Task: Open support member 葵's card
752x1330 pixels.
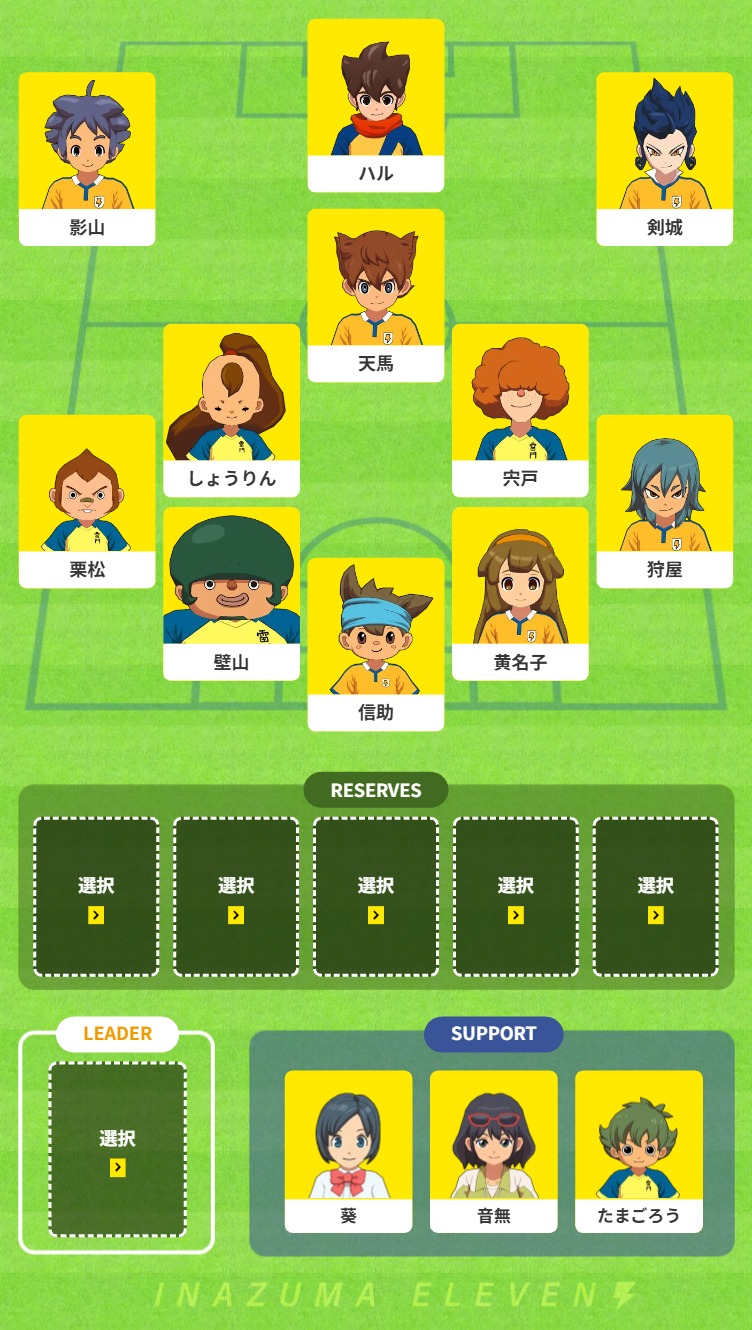Action: coord(348,1150)
